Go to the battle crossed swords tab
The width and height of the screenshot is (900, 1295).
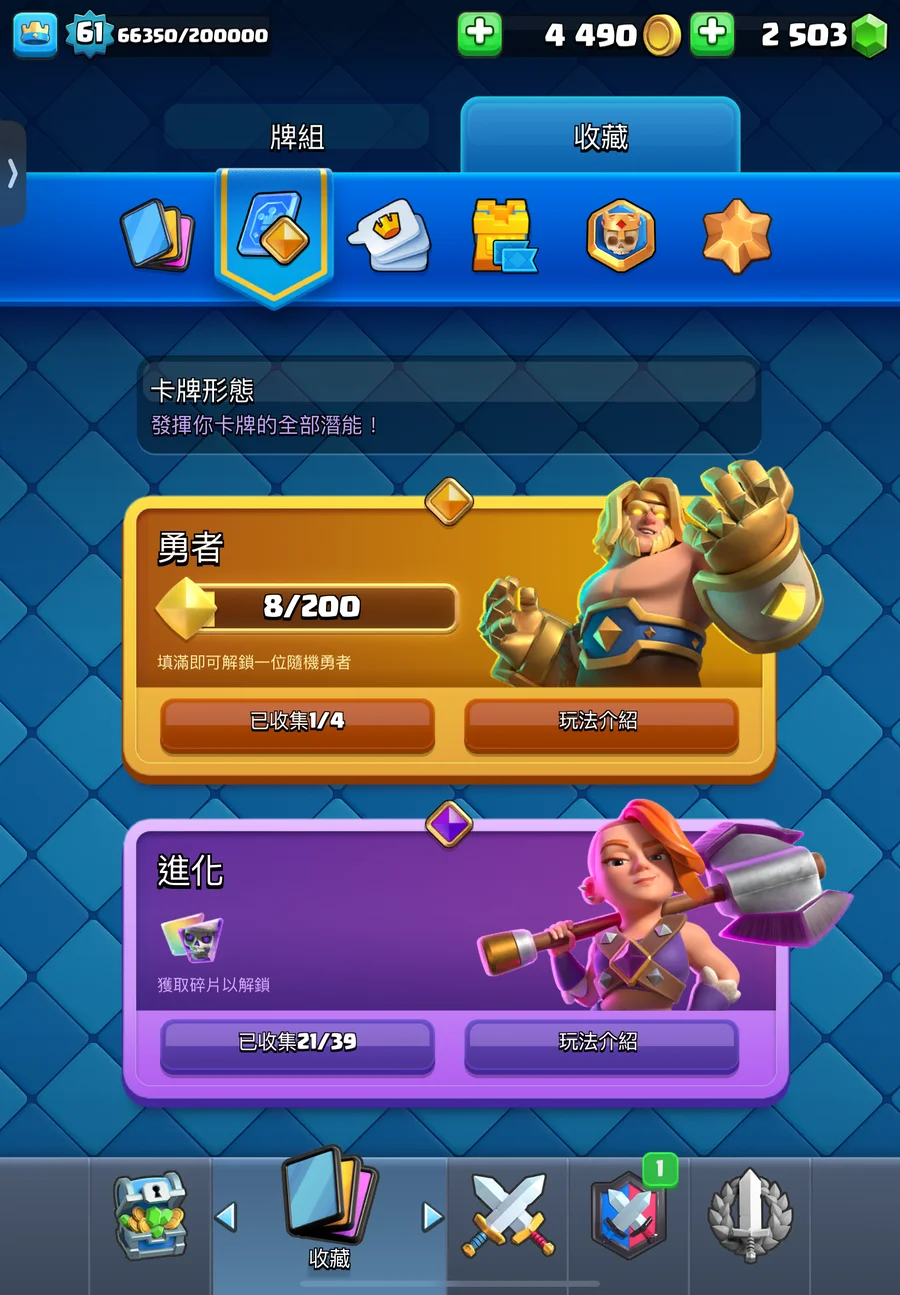(507, 1216)
